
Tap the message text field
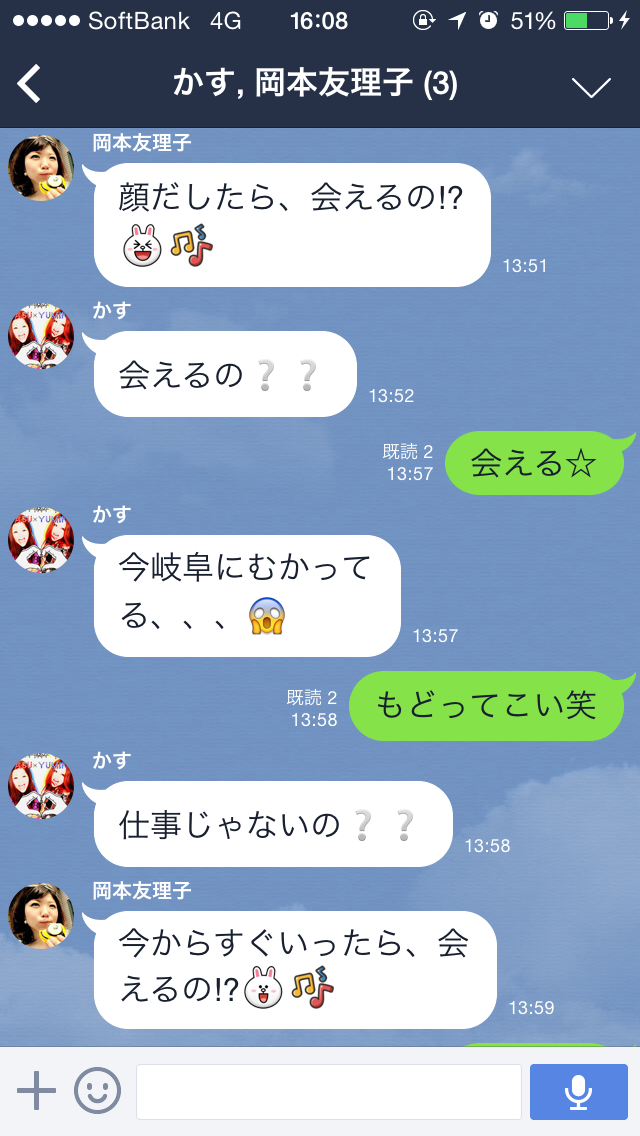pyautogui.click(x=328, y=1091)
